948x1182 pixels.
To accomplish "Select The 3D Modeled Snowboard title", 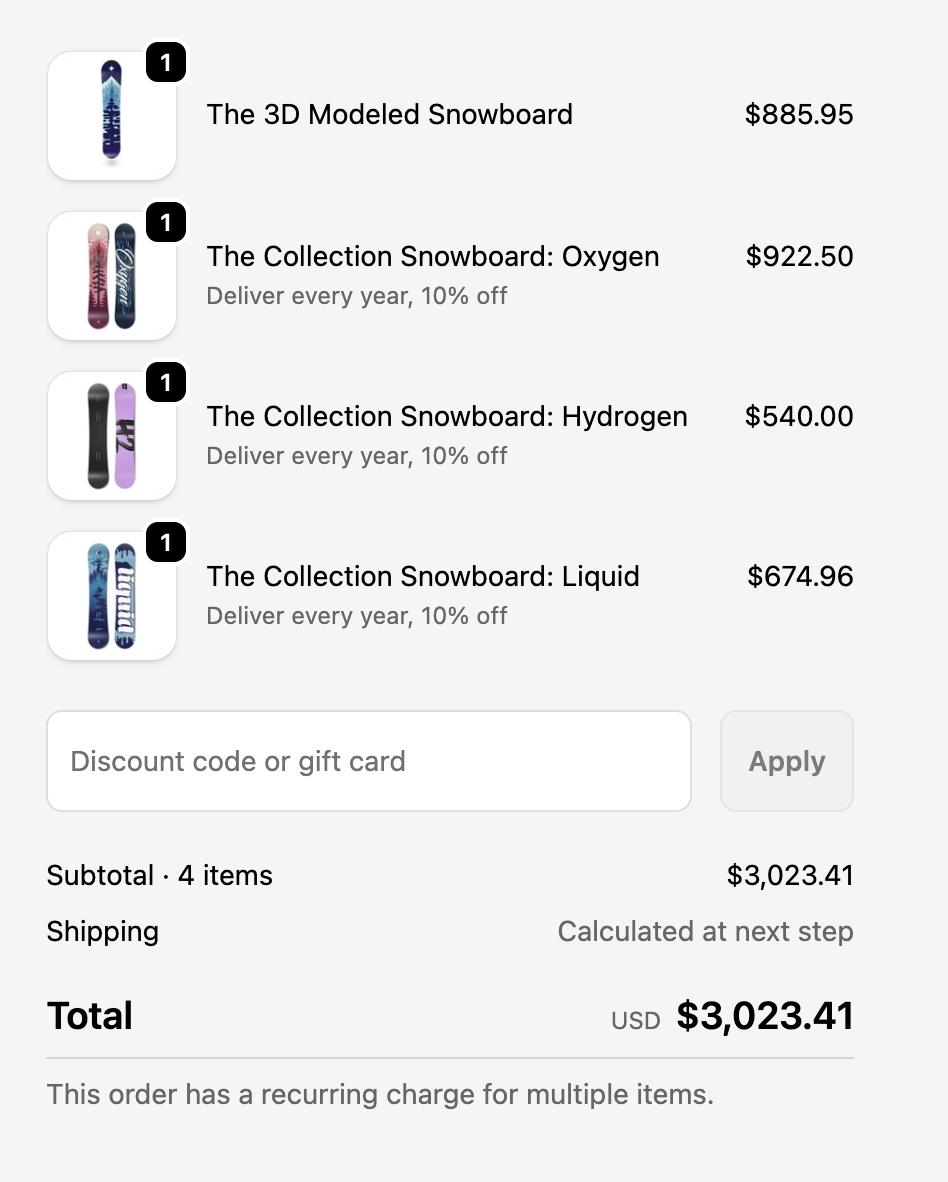I will coord(389,115).
